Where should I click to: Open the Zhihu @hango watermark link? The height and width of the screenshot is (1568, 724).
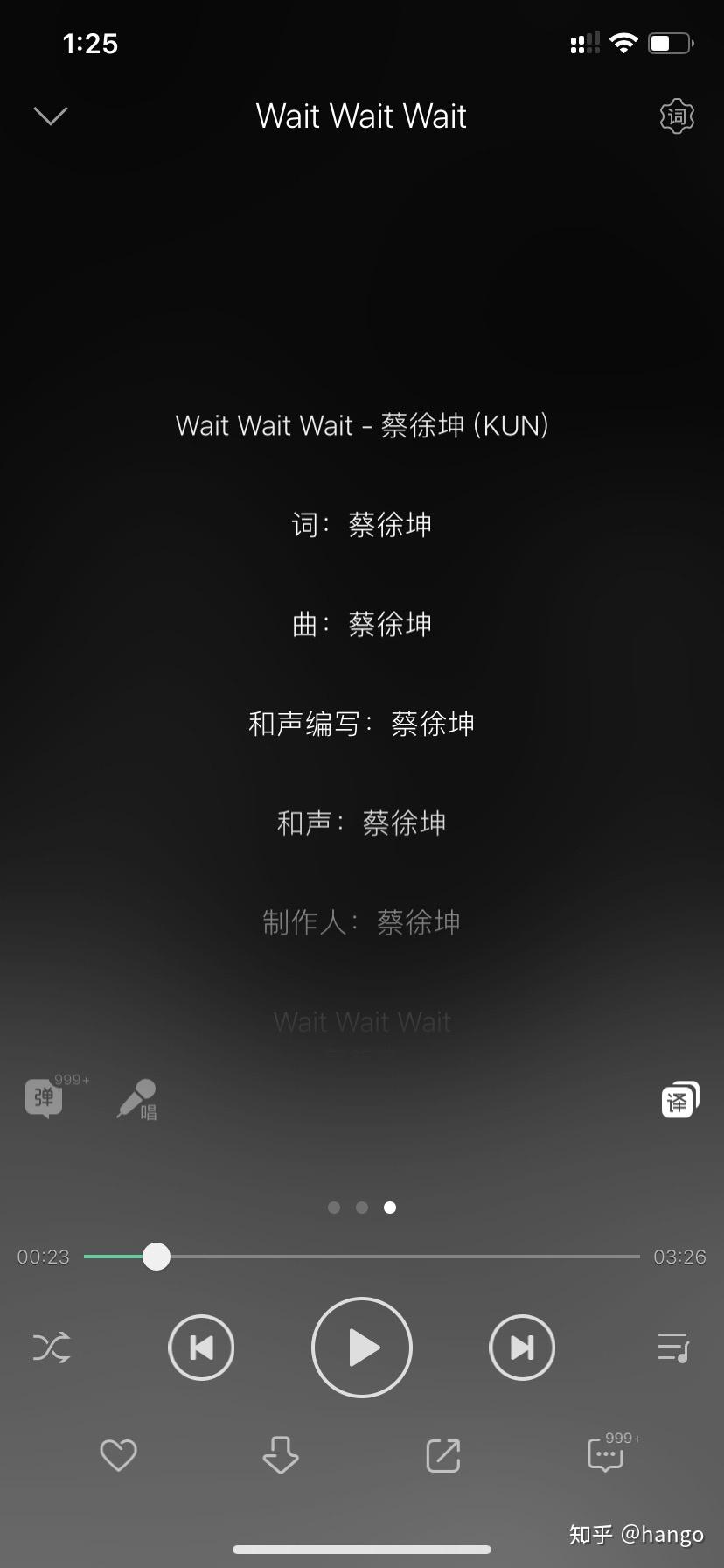637,1534
